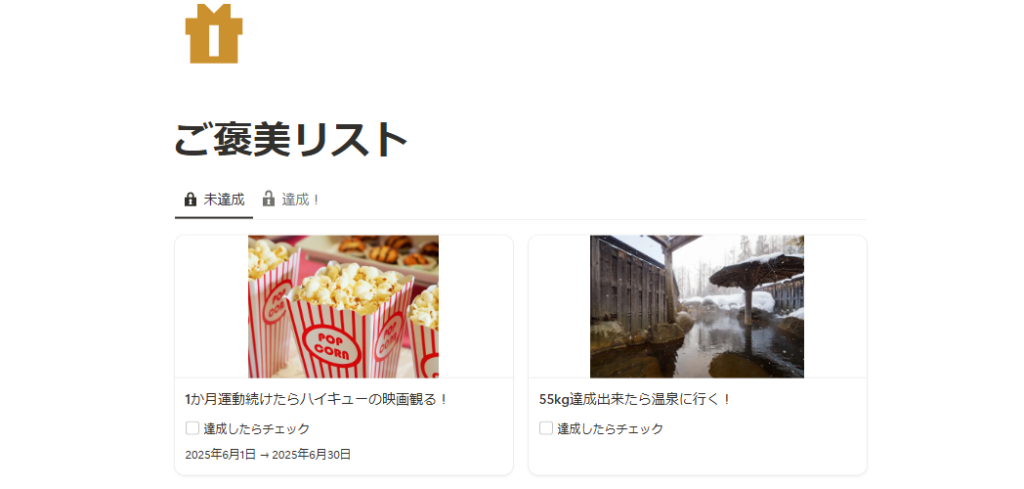Switch to the 達成！ tab
The image size is (1024, 489).
291,199
